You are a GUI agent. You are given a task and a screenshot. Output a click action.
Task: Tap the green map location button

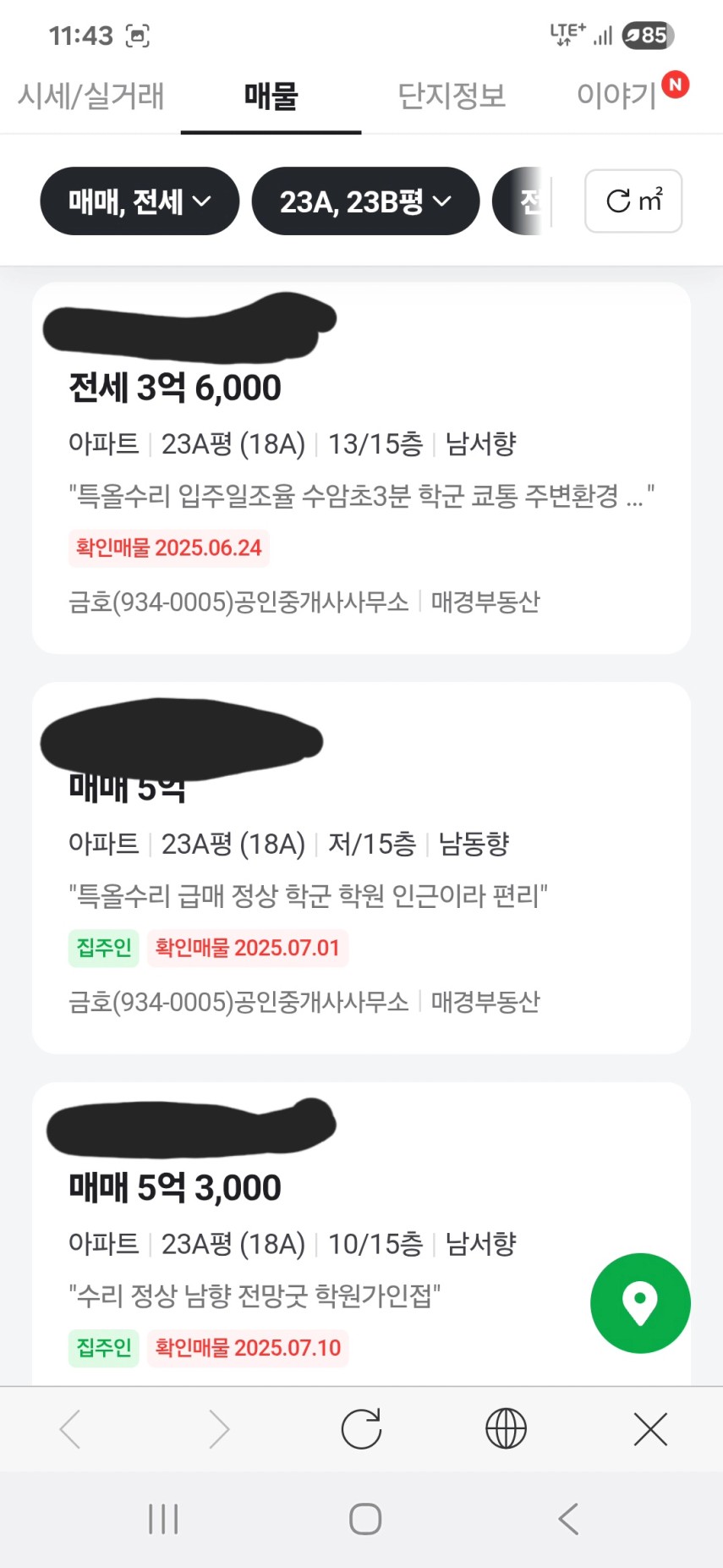click(640, 1303)
